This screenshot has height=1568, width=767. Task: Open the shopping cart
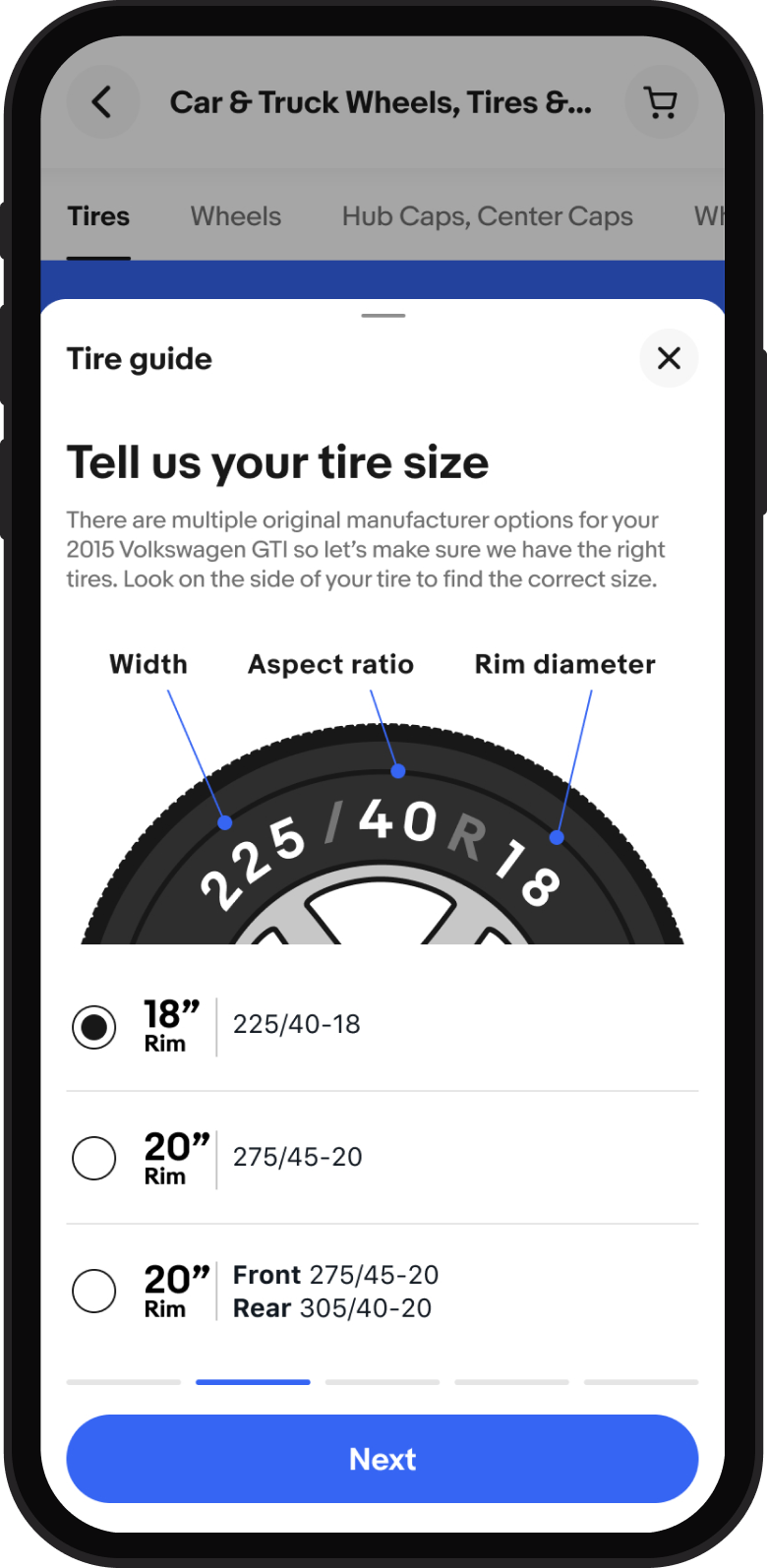point(661,102)
